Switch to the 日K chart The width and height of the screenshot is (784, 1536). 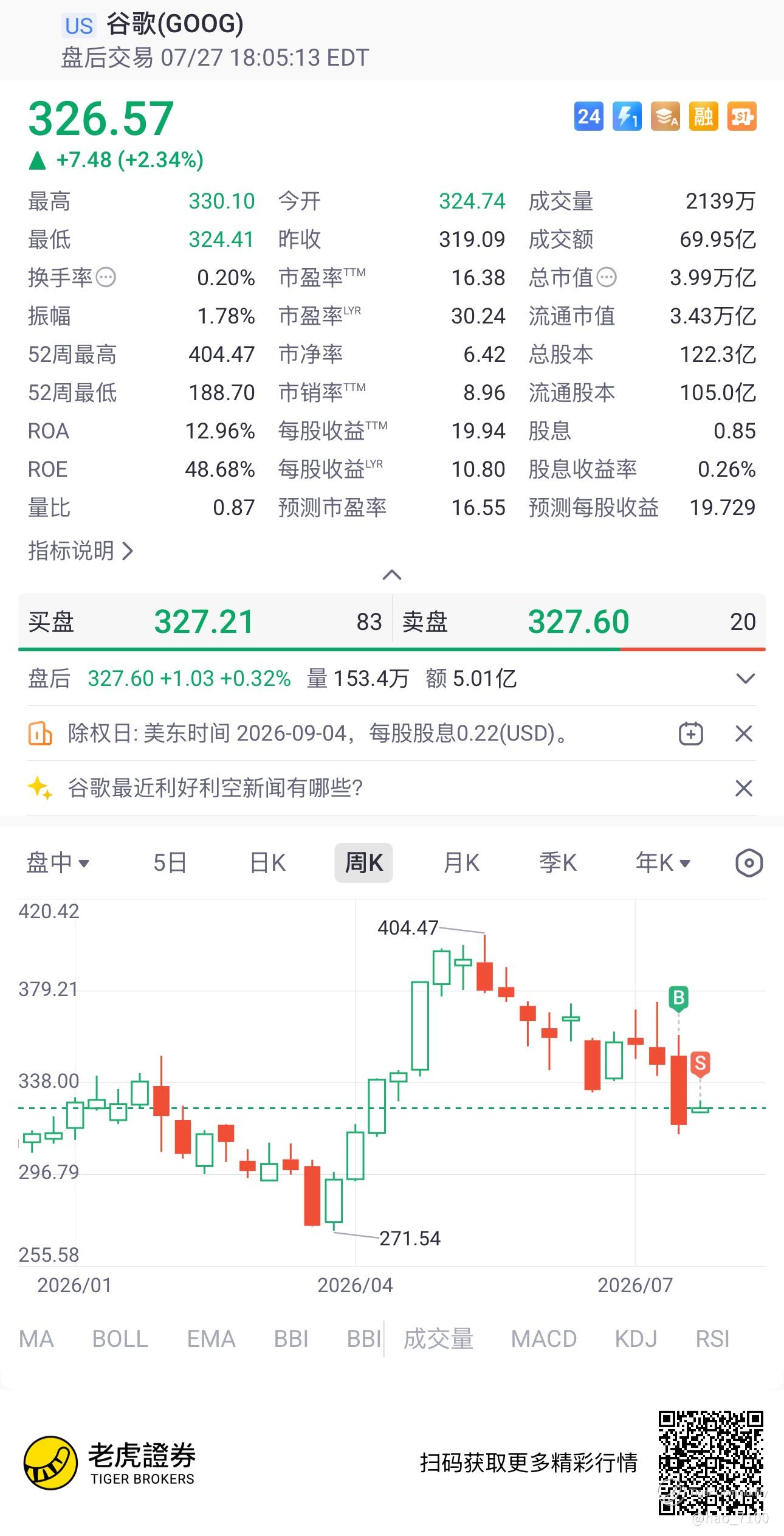[x=267, y=863]
